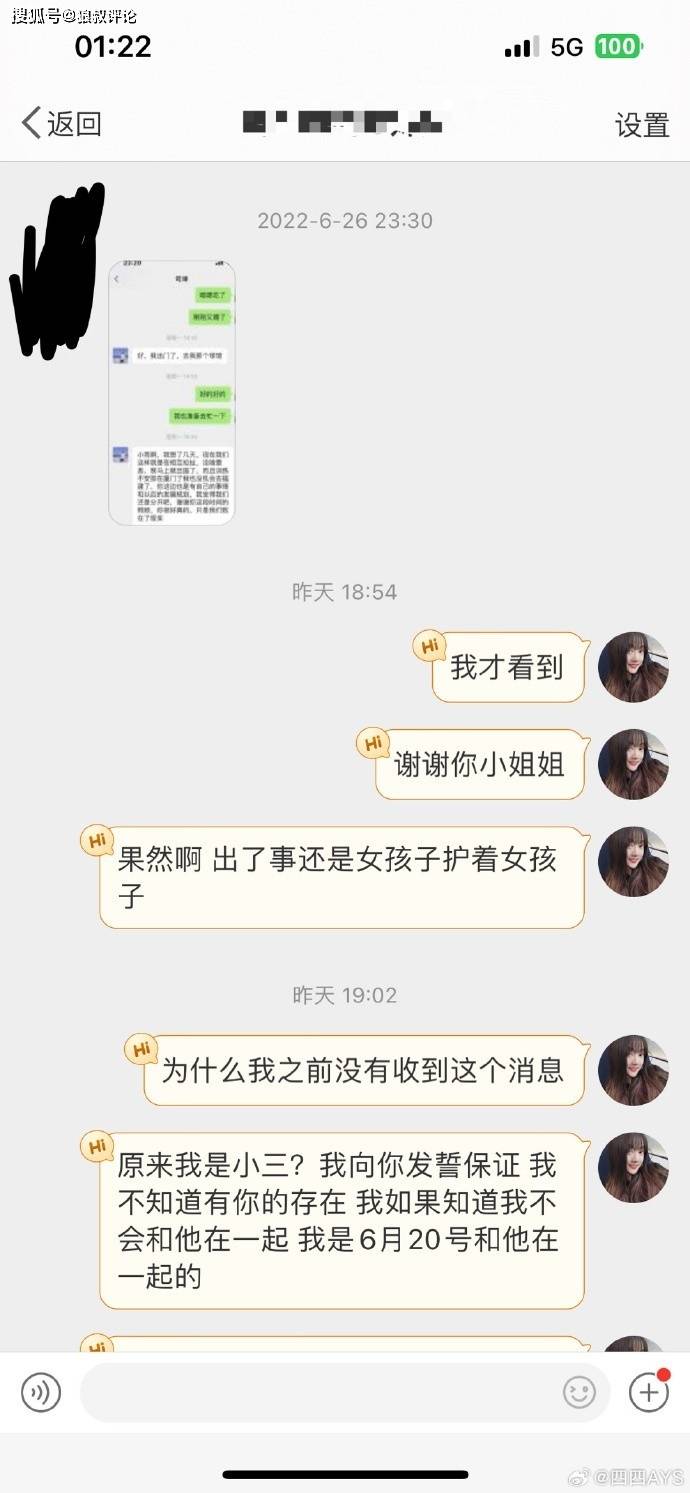Go back with the 返回 button

[62, 124]
